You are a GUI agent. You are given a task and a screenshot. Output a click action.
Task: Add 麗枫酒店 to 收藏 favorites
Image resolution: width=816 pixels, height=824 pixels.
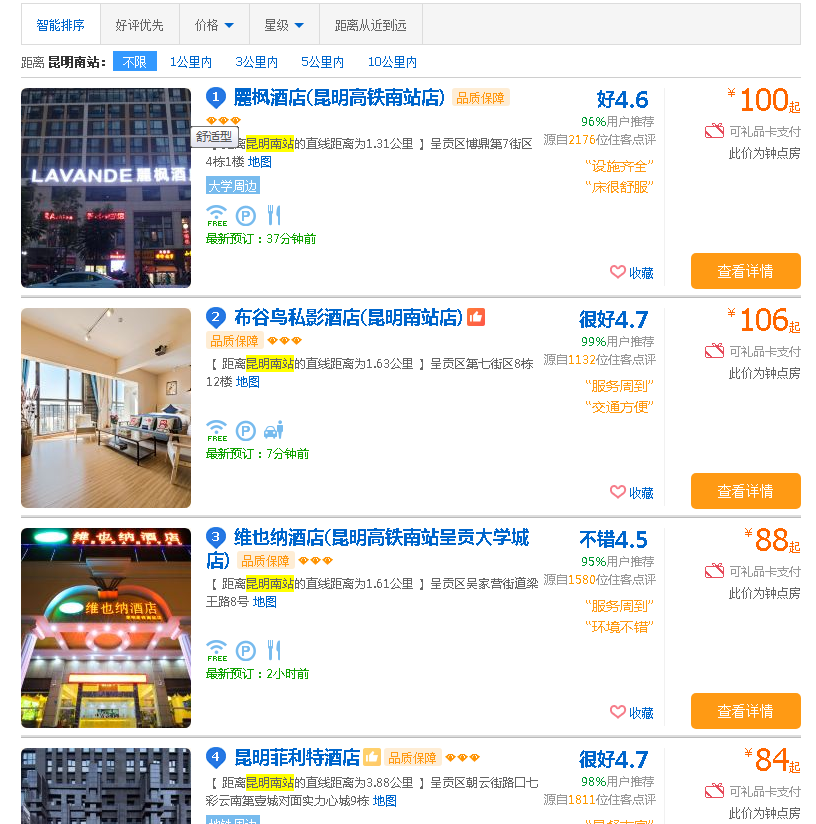632,272
